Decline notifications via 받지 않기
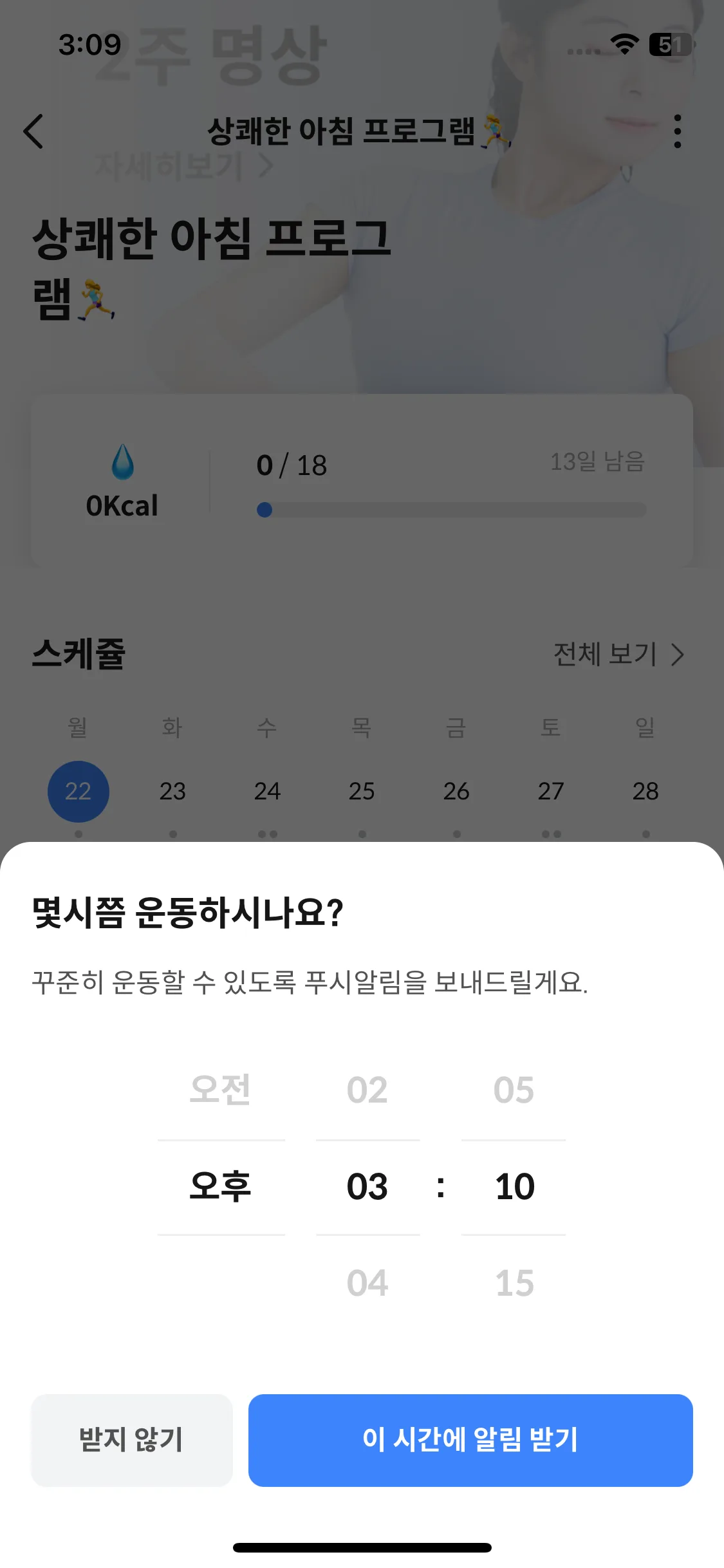The height and width of the screenshot is (1568, 724). pos(131,1440)
